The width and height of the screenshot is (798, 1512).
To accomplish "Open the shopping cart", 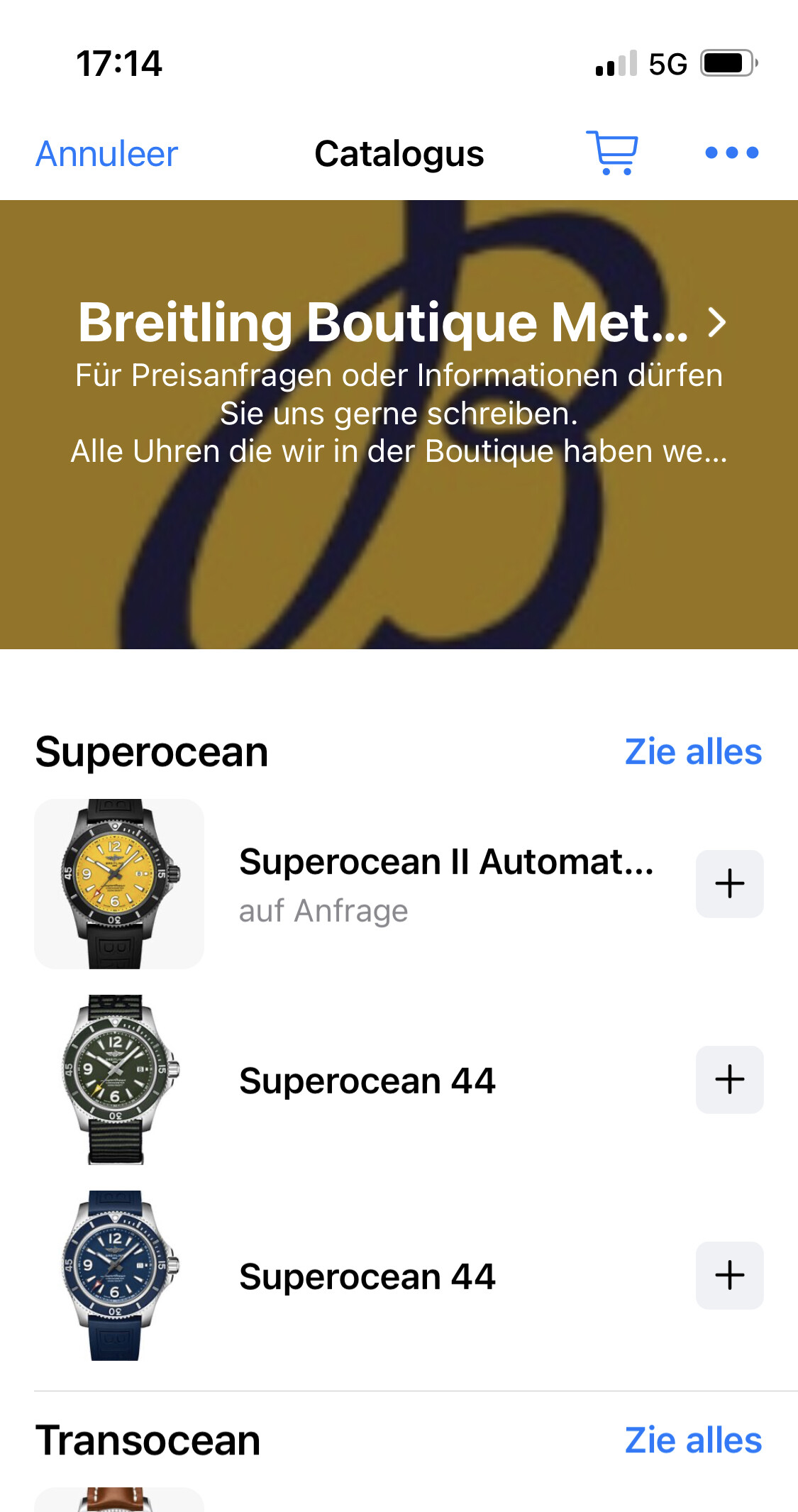I will click(x=612, y=153).
